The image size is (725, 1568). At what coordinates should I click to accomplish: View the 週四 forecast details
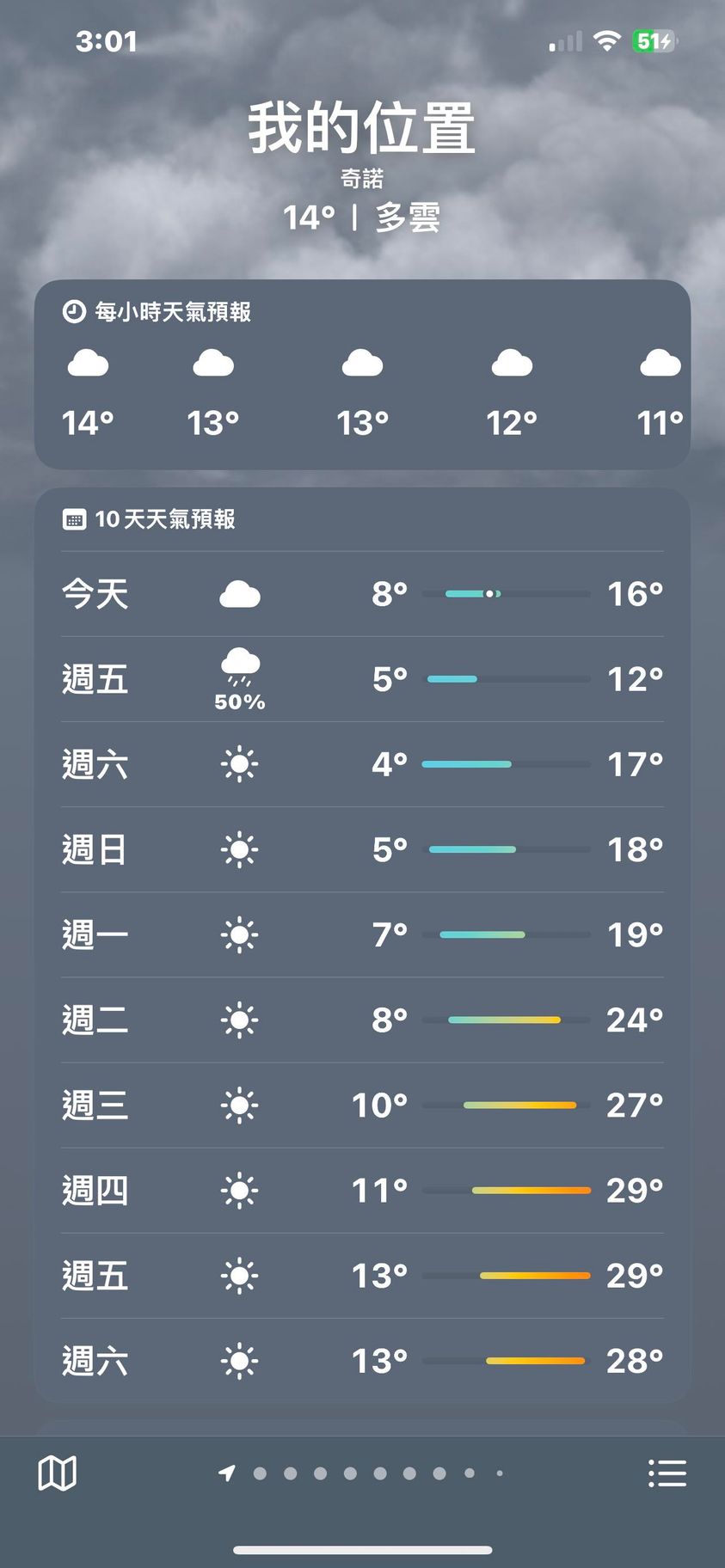tap(362, 1191)
